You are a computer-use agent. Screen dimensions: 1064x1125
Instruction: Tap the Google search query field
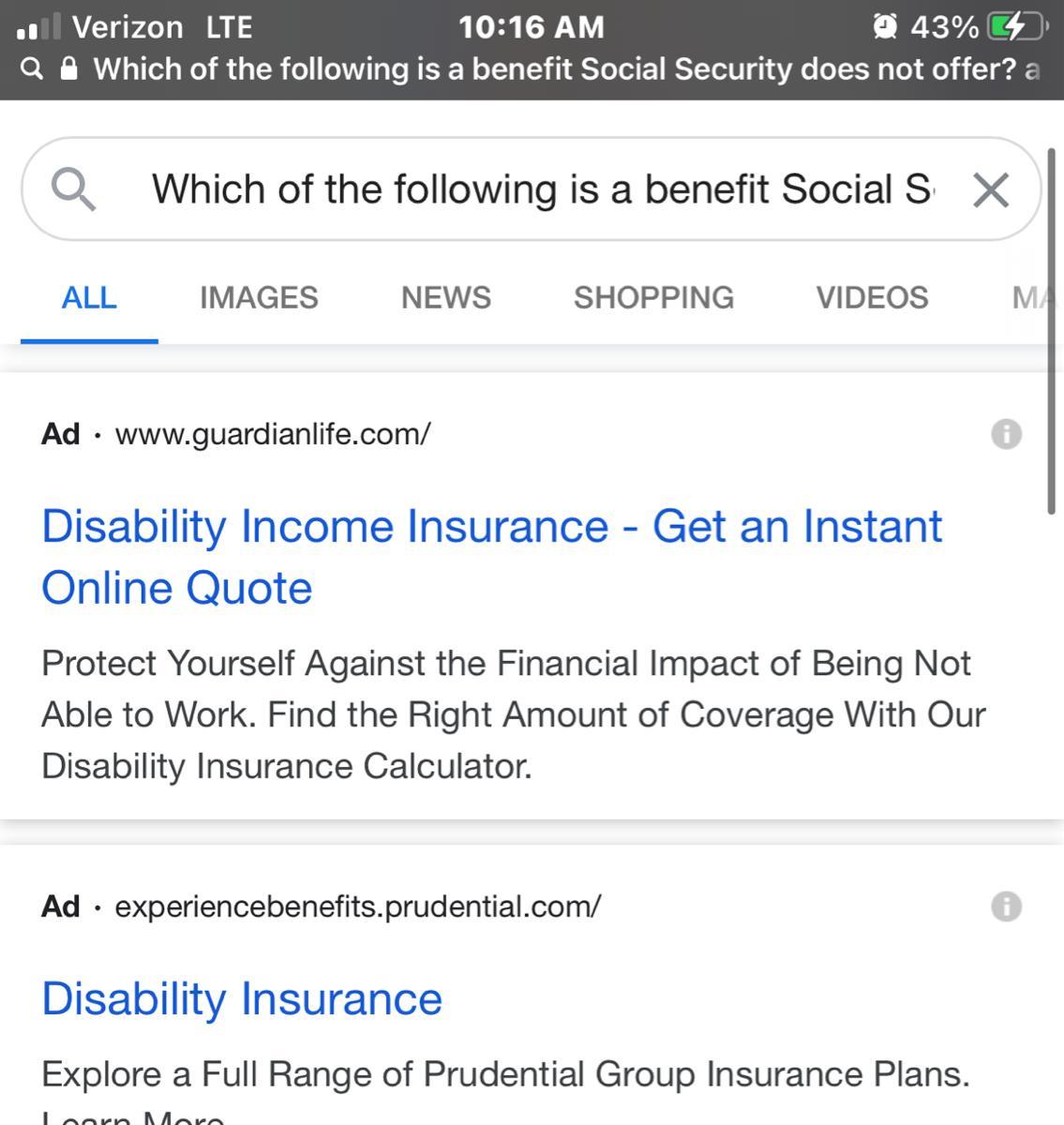point(541,189)
